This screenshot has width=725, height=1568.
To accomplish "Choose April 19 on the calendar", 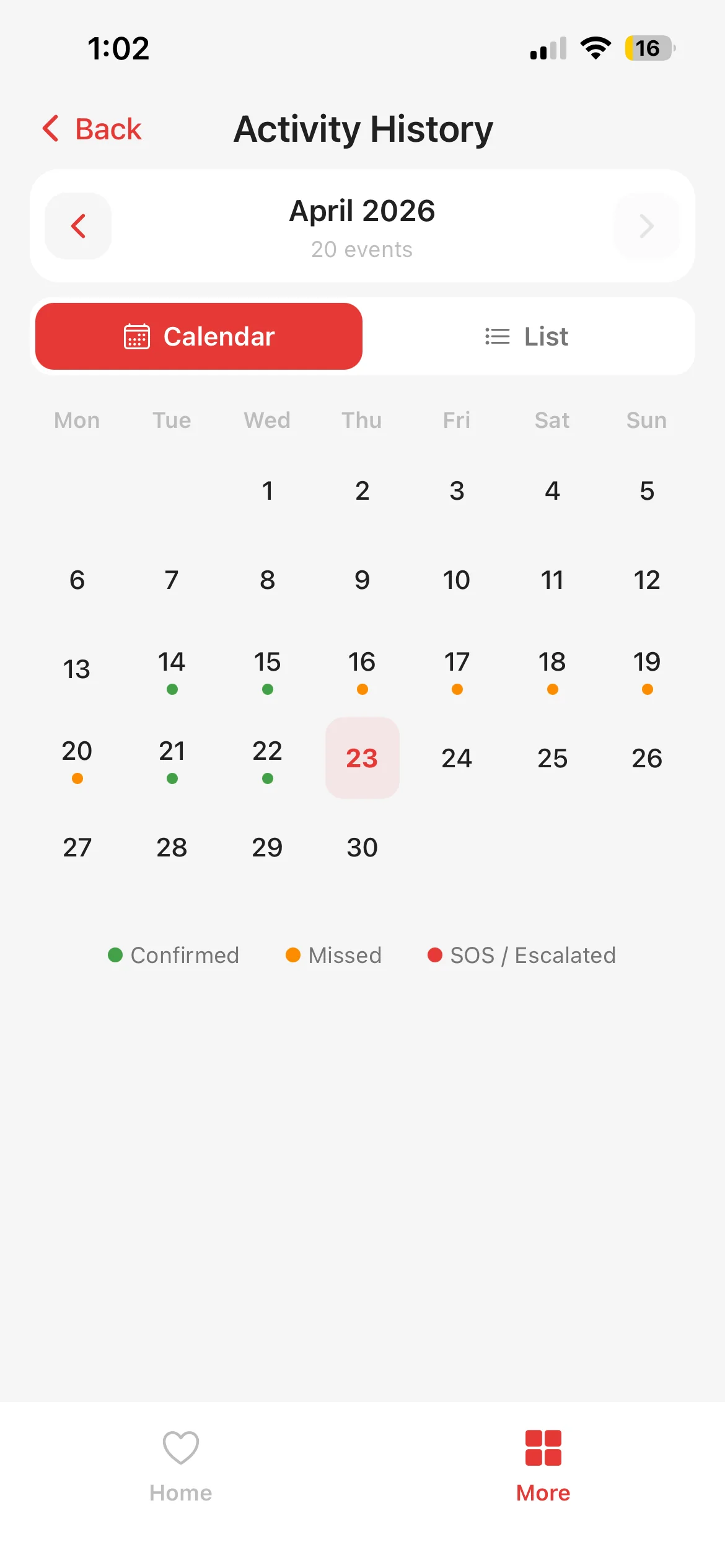I will 646,669.
